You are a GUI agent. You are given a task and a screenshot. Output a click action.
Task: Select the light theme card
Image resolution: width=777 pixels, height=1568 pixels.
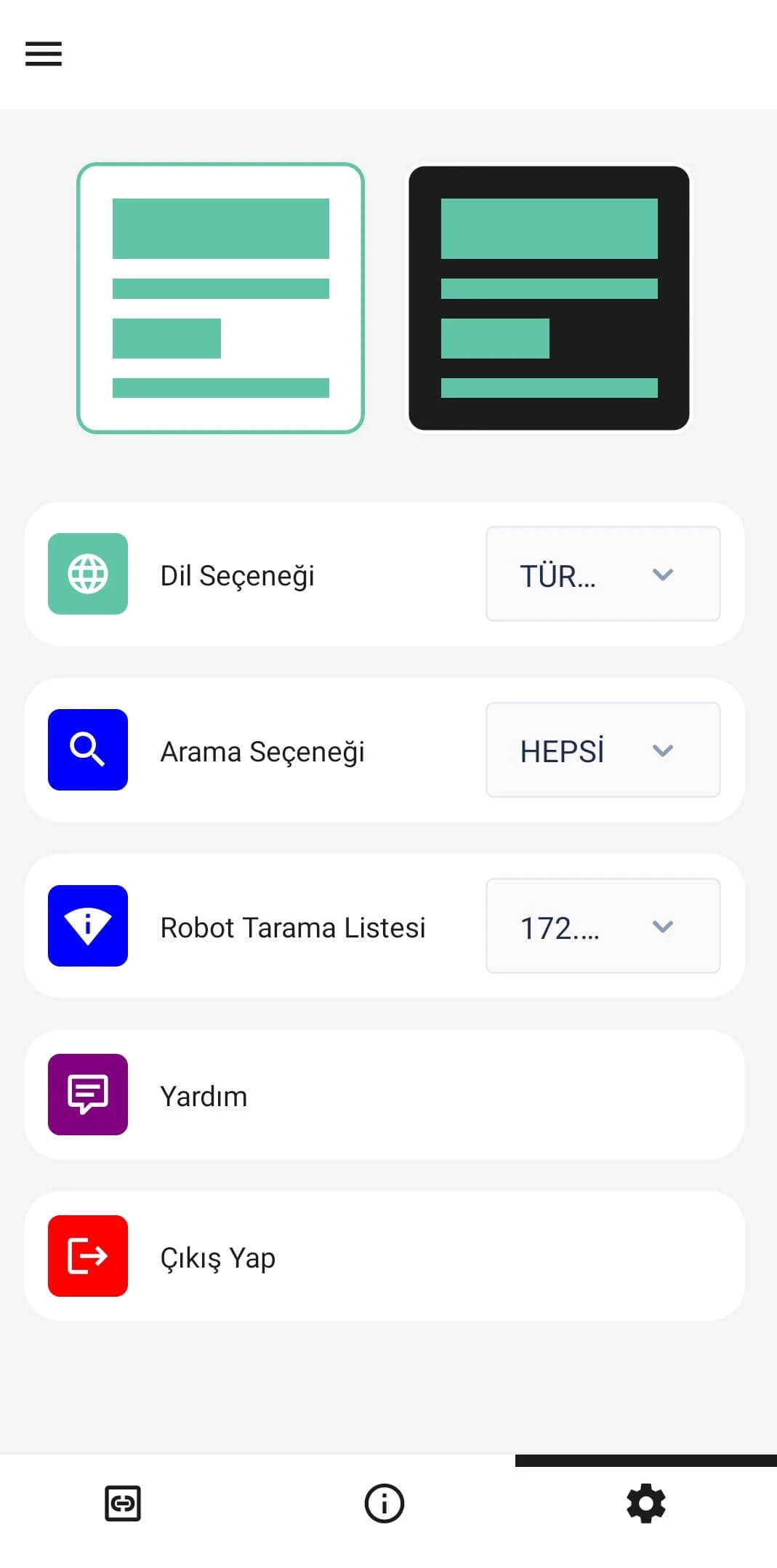click(220, 298)
